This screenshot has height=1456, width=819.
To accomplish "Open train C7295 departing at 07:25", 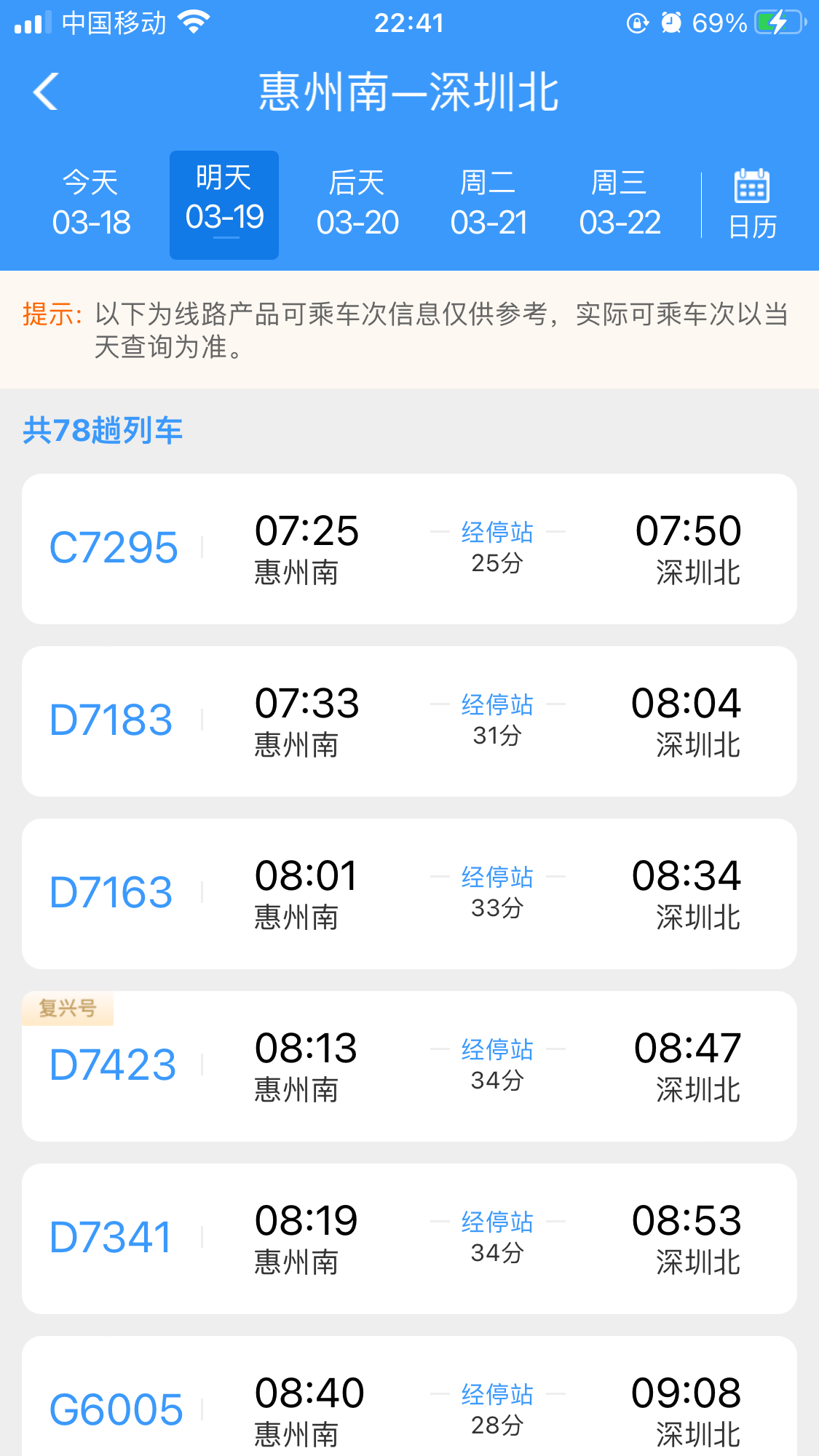I will (x=114, y=549).
